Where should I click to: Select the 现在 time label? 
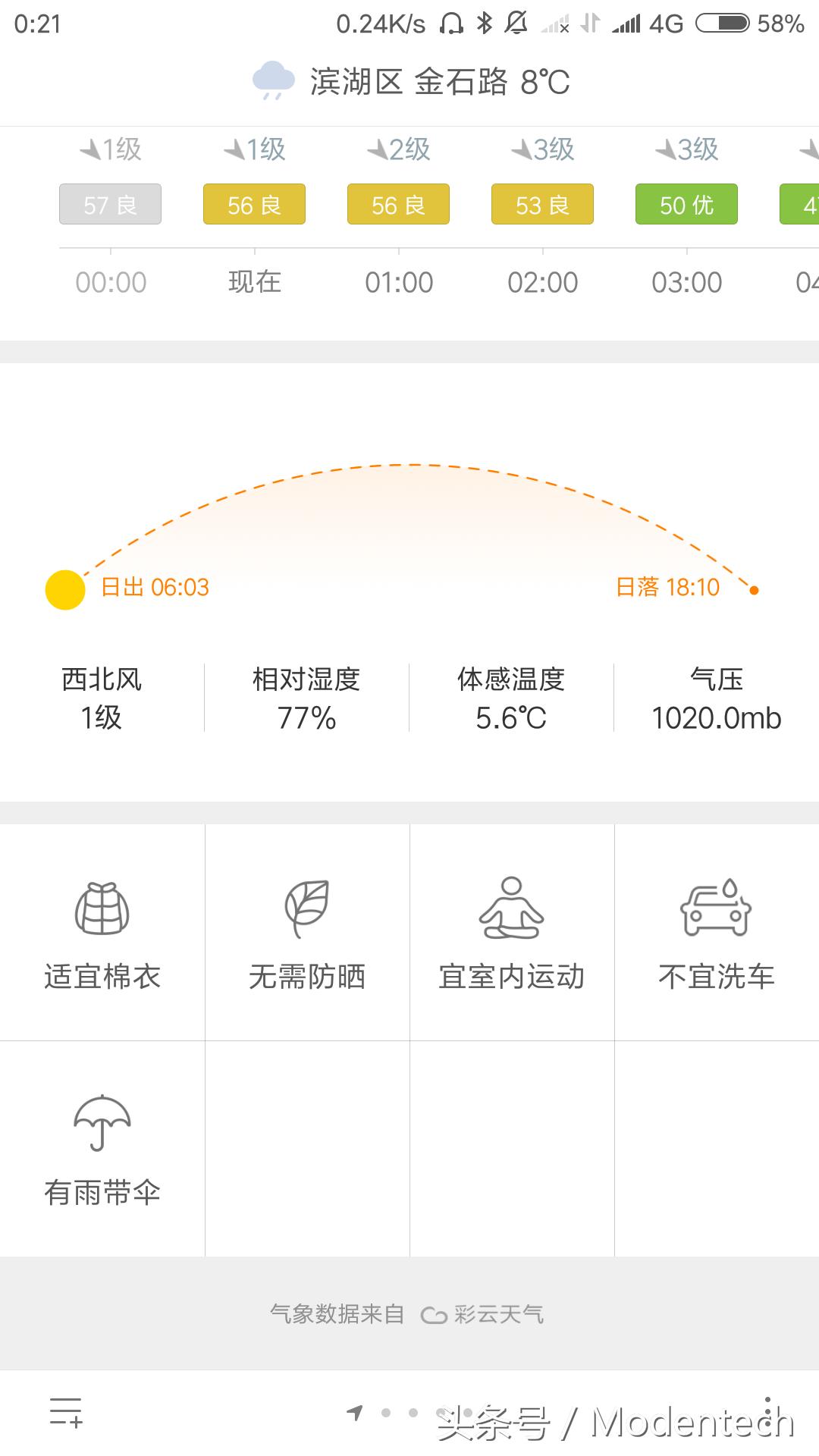255,281
